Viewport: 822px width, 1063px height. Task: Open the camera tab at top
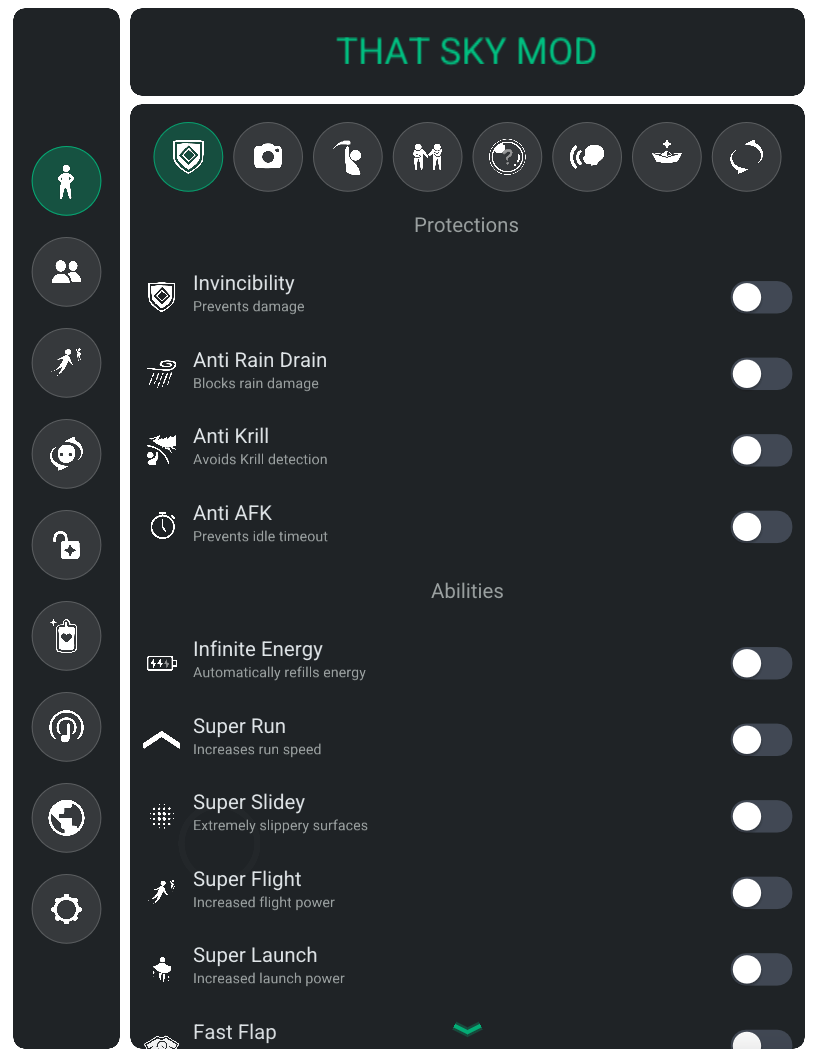pos(268,157)
